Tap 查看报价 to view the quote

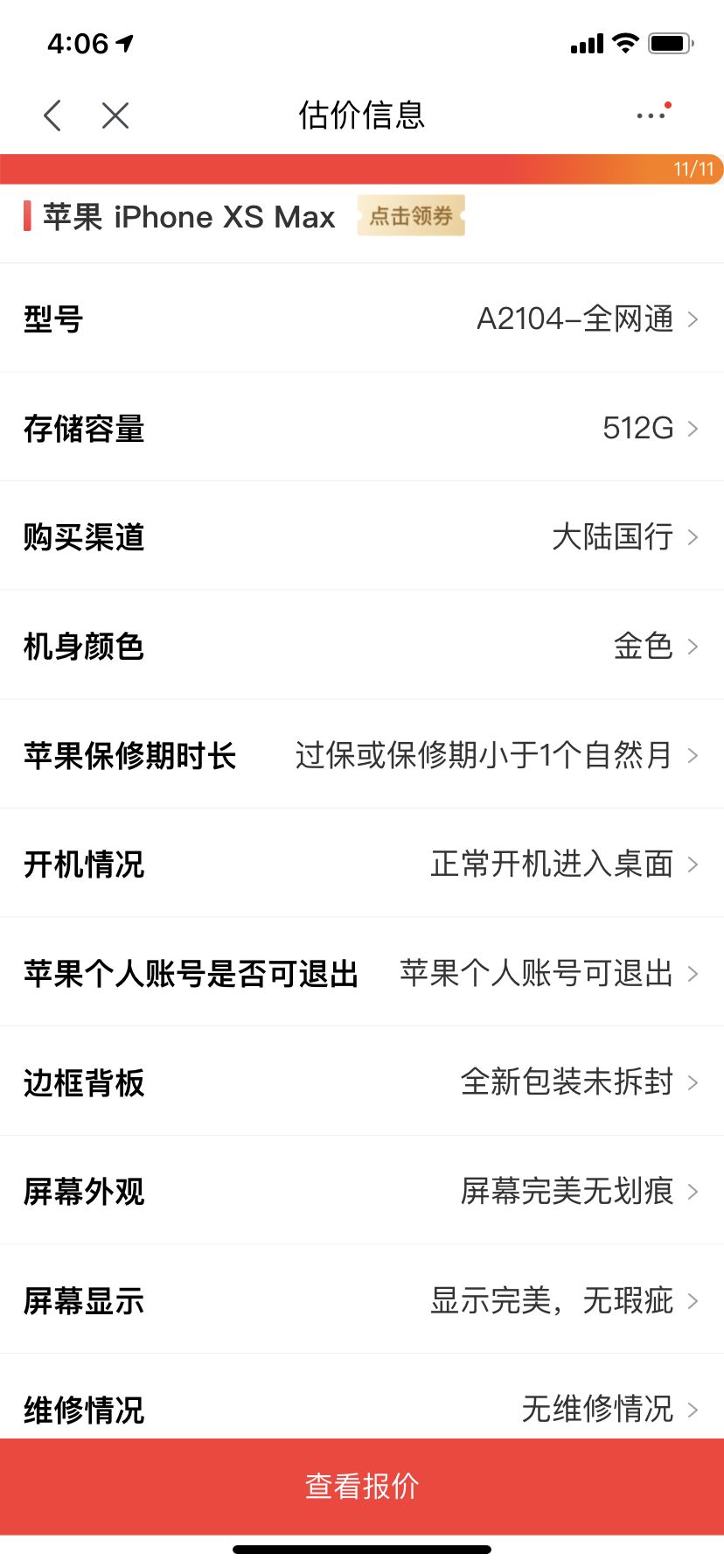point(362,1486)
